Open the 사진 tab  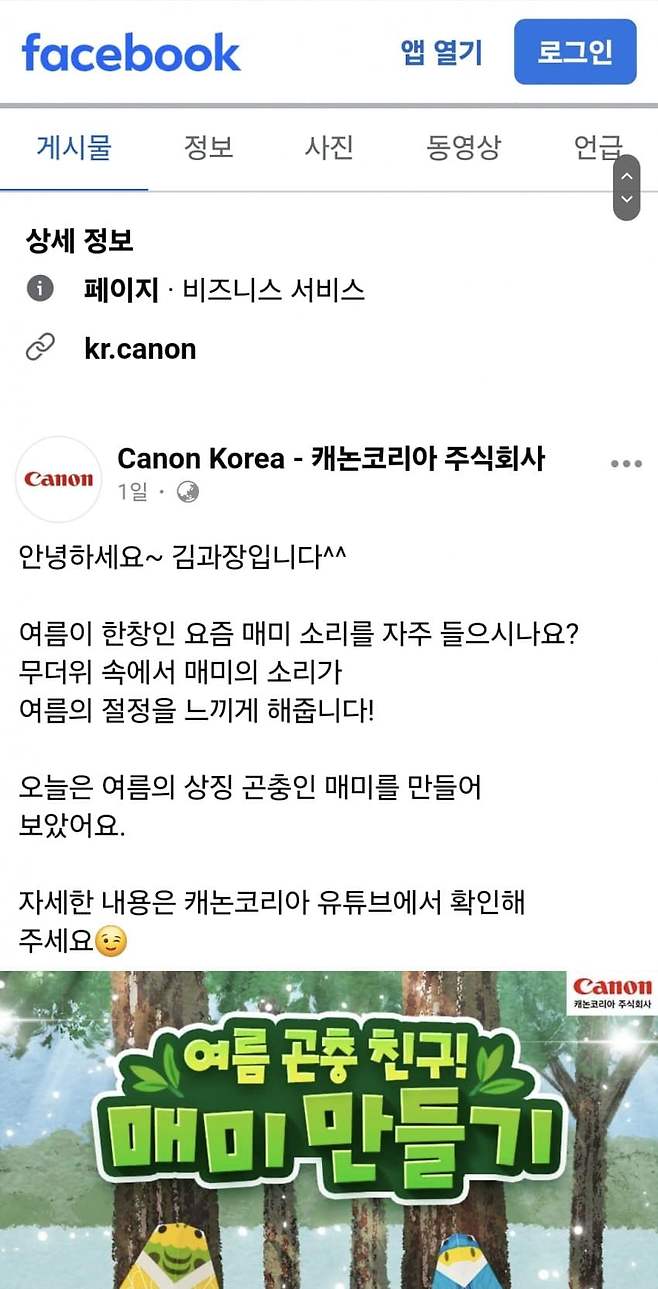click(x=329, y=148)
